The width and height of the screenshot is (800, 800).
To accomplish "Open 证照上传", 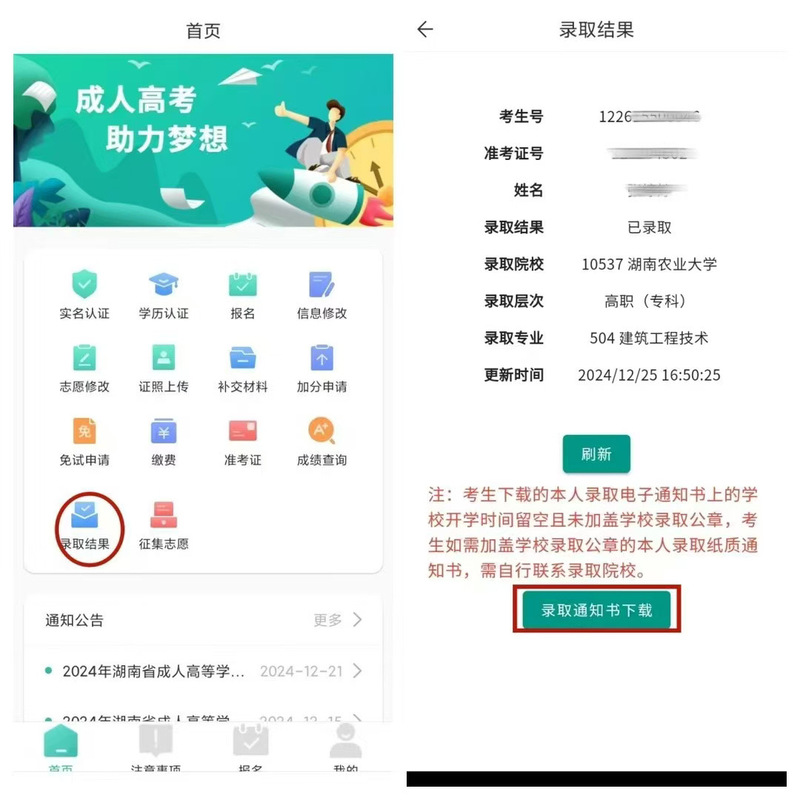I will (163, 367).
